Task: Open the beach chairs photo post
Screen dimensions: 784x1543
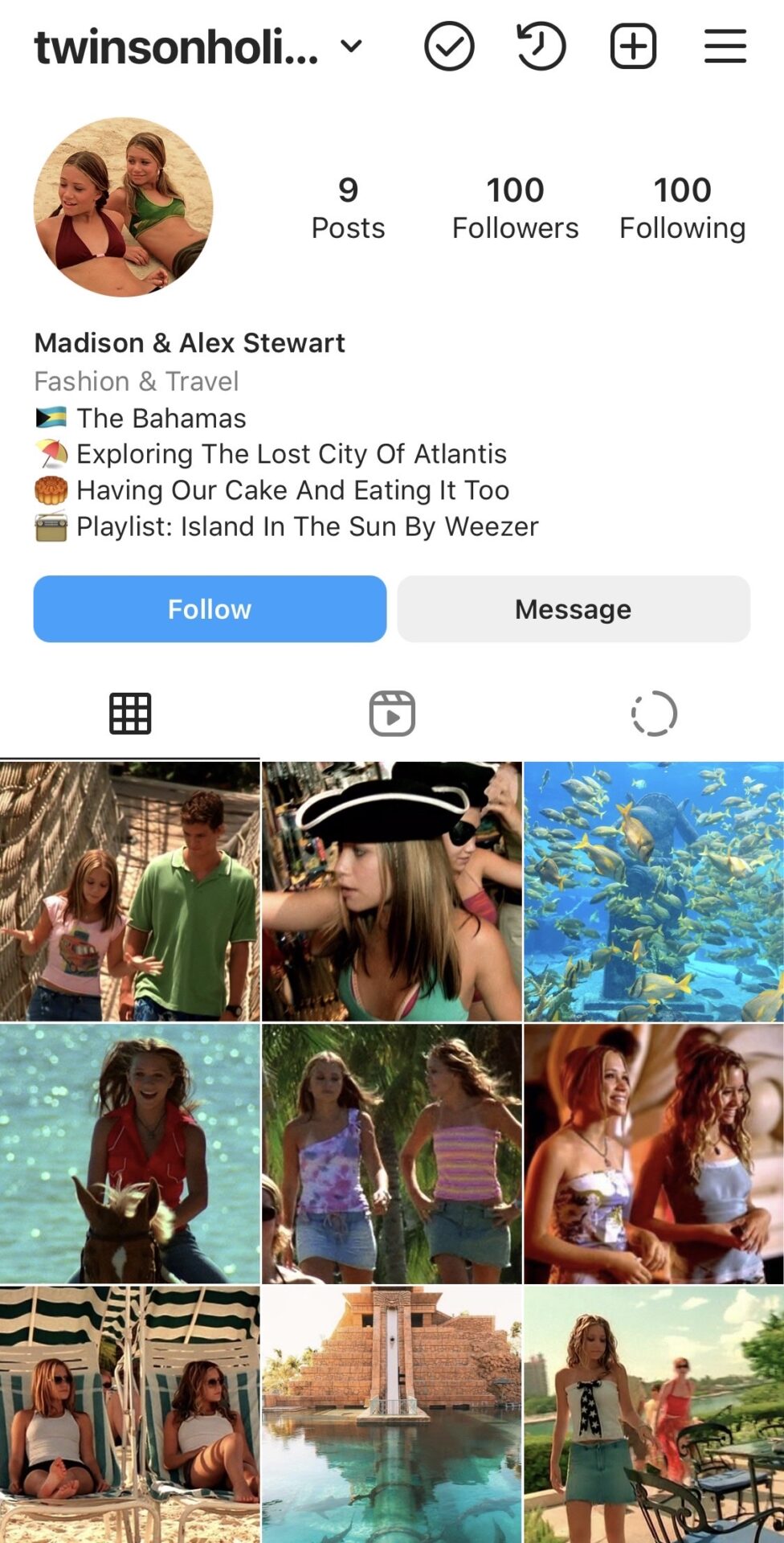Action: click(x=130, y=1414)
